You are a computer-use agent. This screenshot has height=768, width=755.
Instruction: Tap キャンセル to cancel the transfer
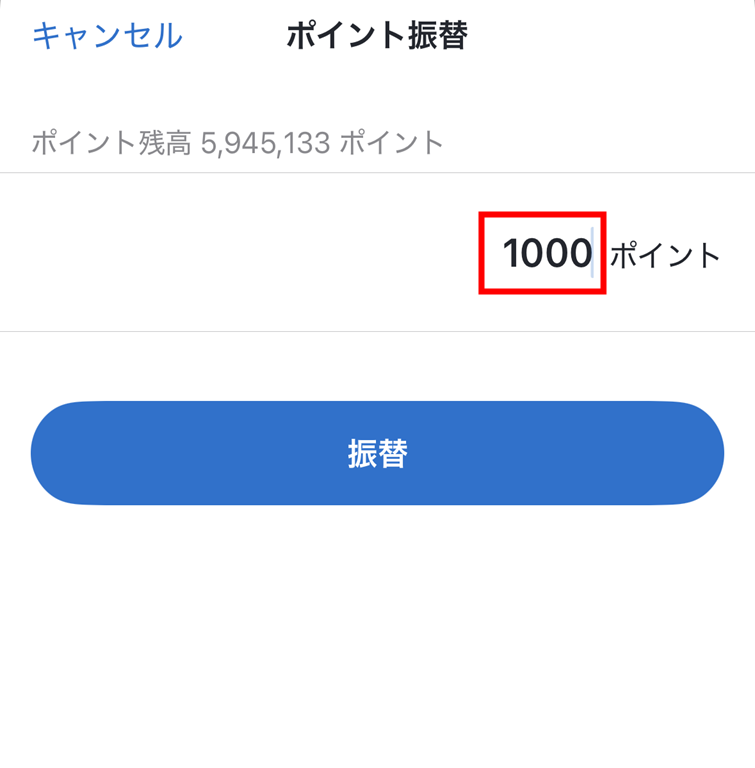[x=107, y=36]
